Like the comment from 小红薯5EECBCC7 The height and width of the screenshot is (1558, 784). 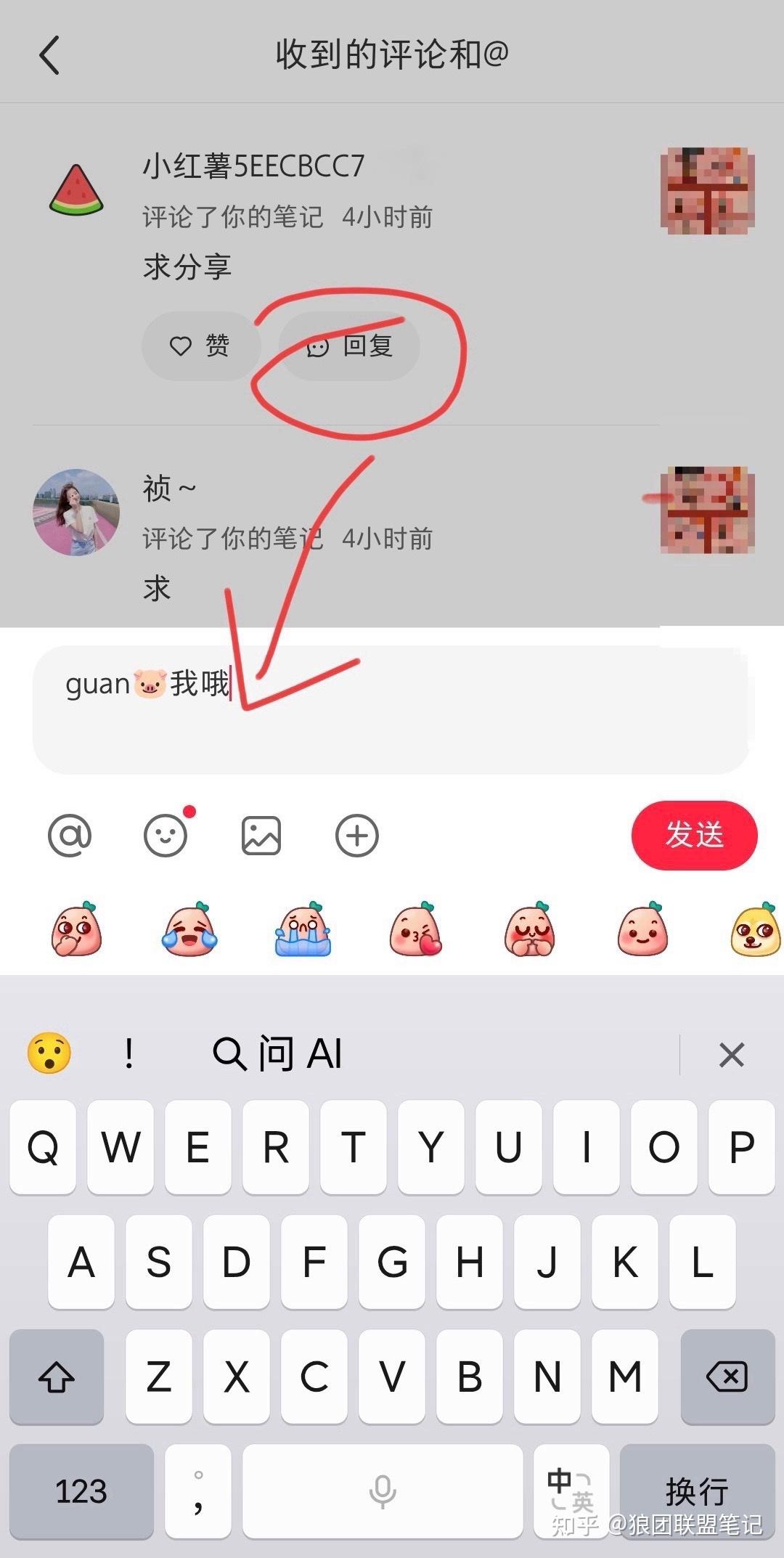[200, 346]
